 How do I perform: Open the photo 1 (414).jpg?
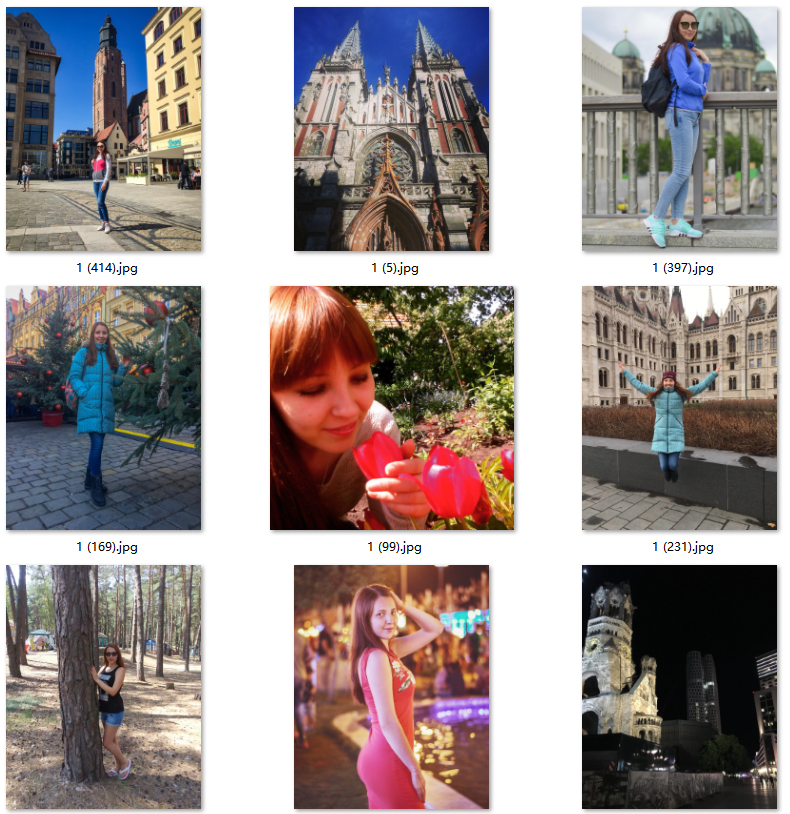coord(103,129)
